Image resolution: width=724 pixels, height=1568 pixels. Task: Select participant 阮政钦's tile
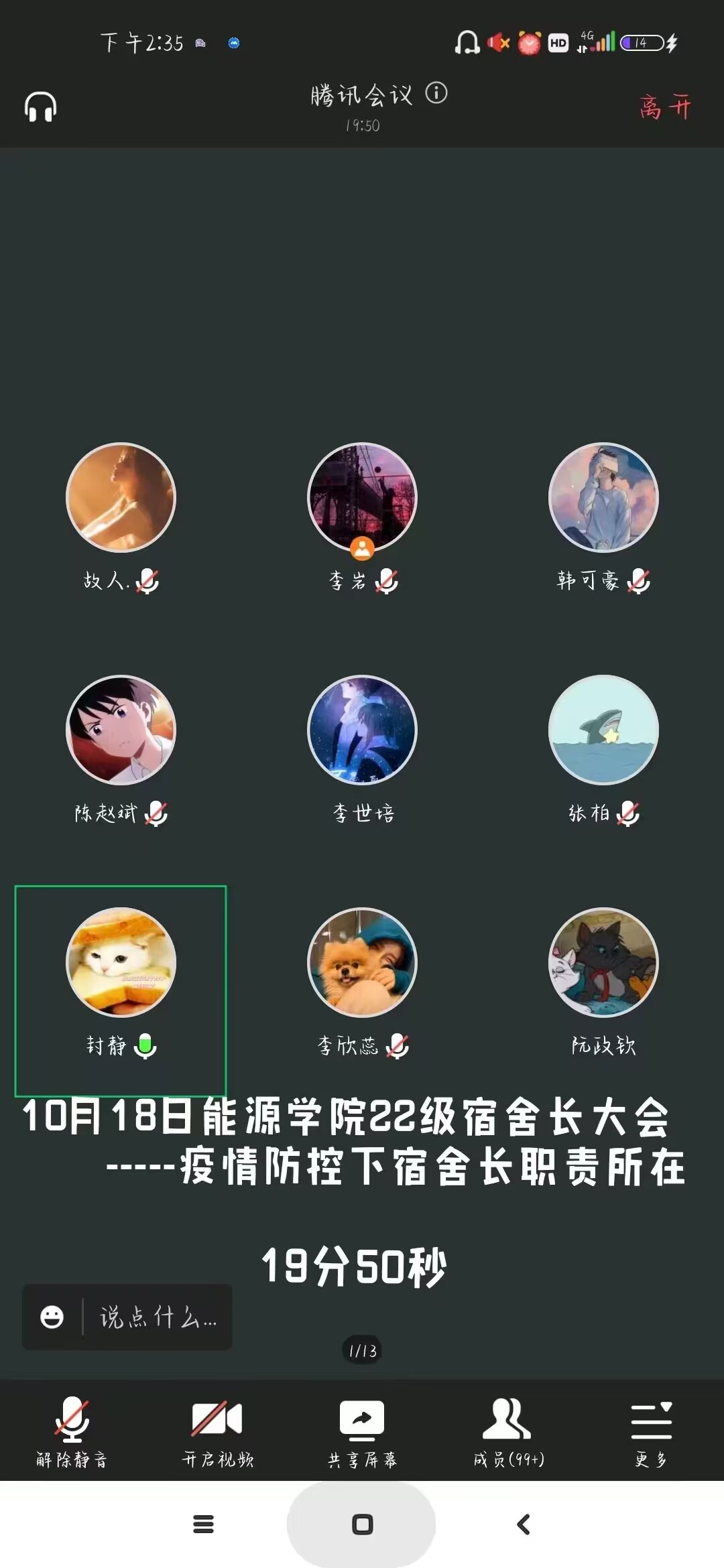point(603,963)
